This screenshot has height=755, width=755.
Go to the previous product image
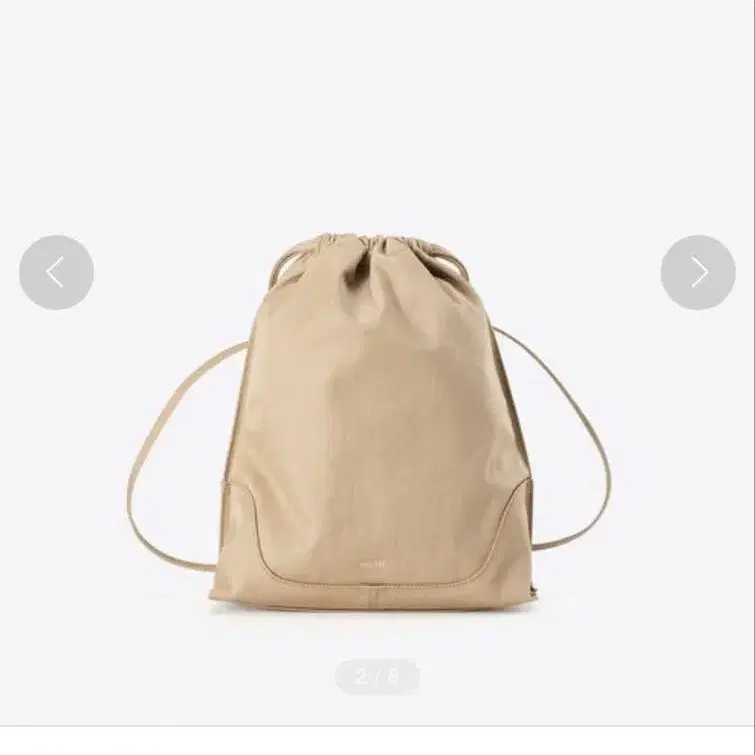pos(56,272)
